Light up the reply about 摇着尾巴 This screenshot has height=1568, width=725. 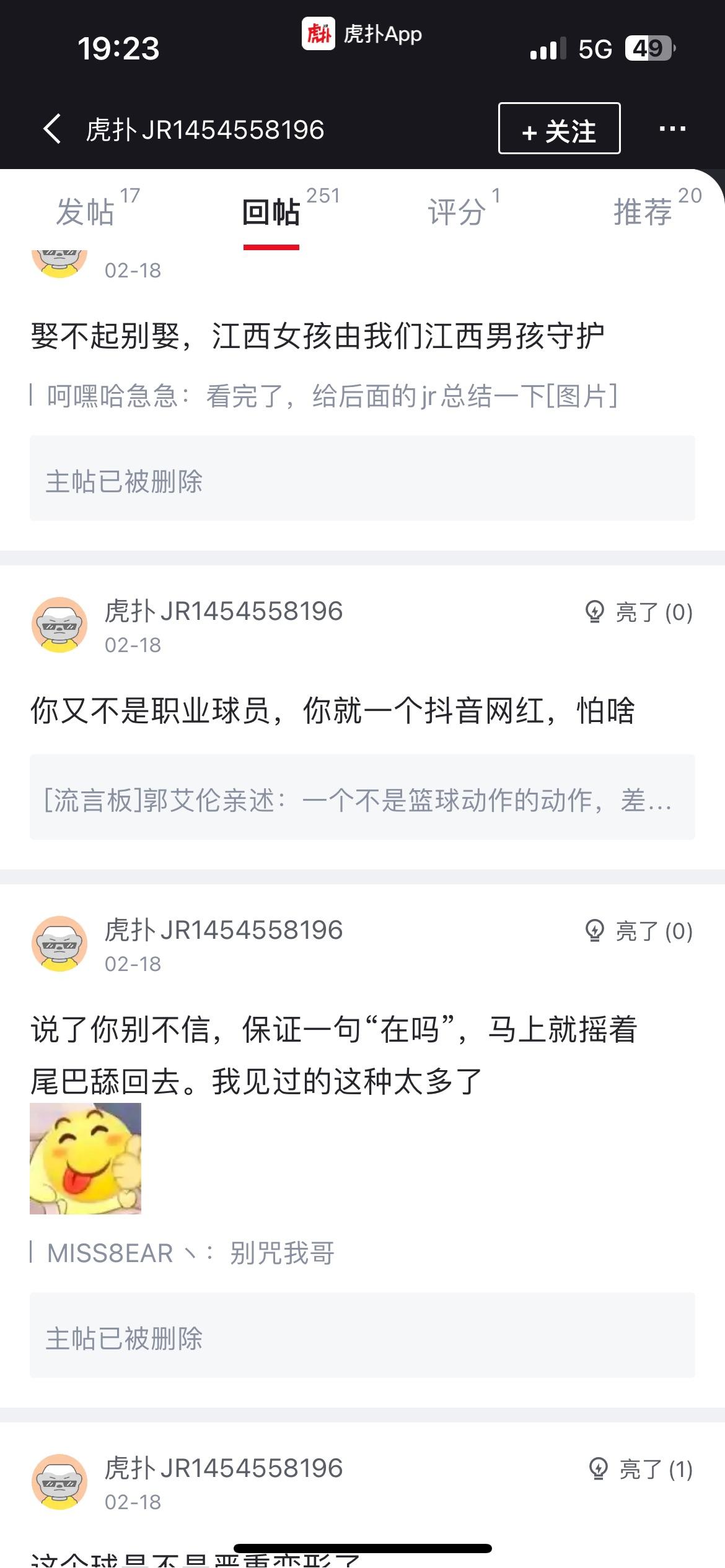click(x=638, y=931)
